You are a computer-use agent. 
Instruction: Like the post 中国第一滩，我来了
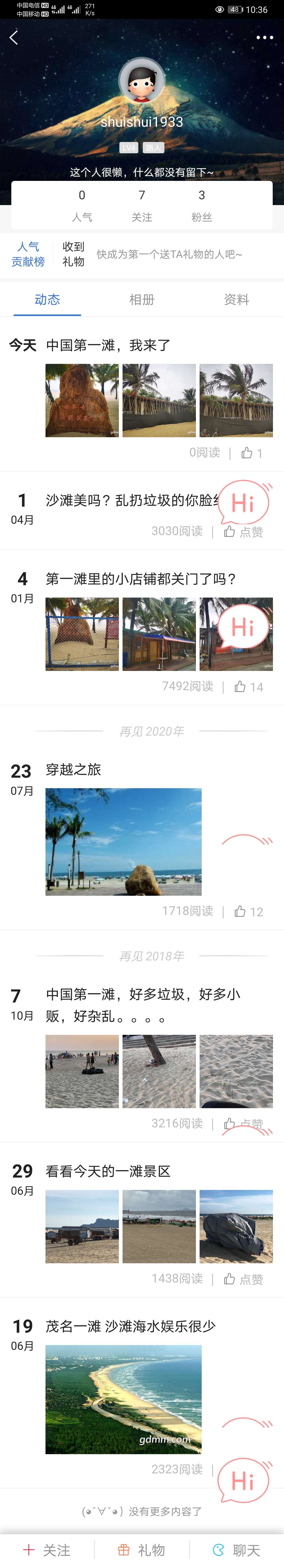[x=252, y=453]
